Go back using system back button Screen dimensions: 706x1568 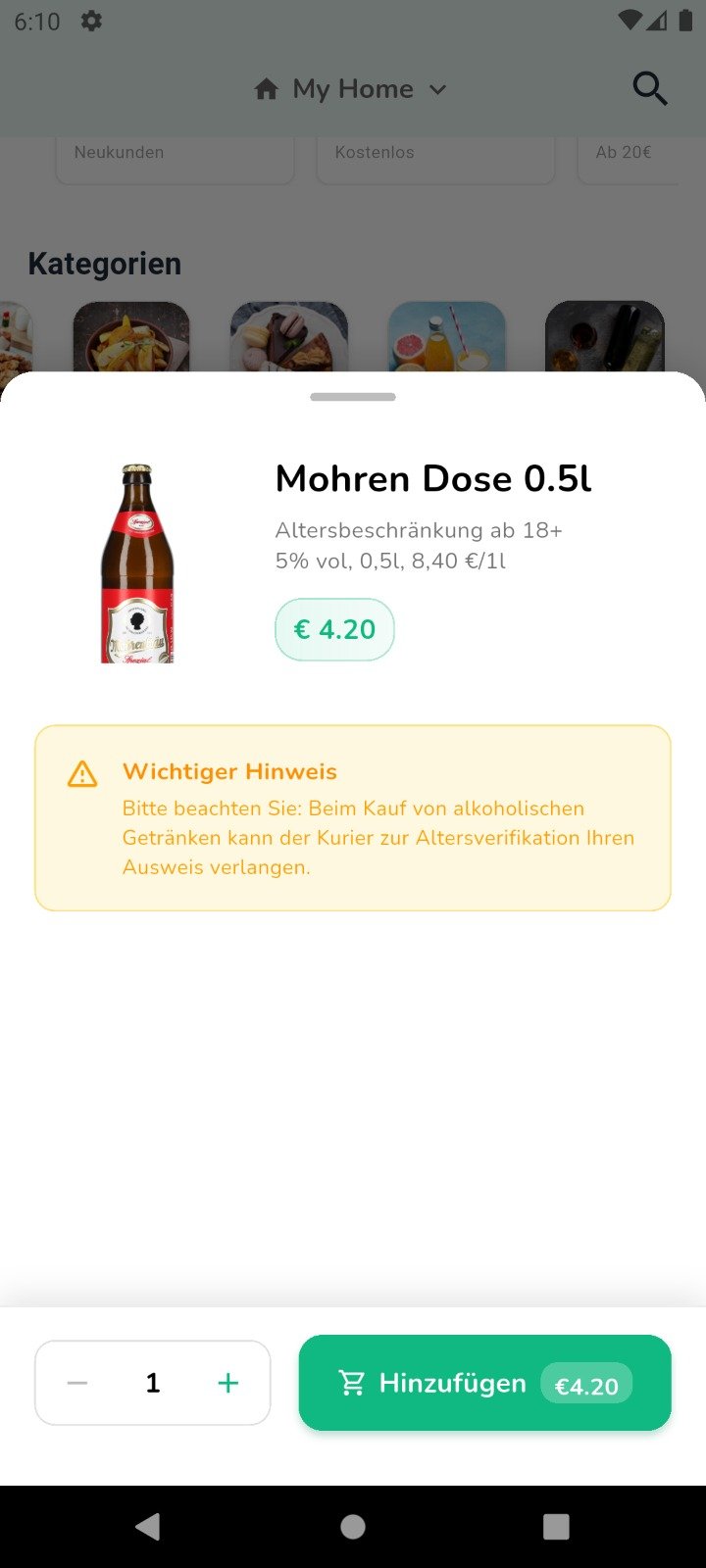coord(148,1526)
